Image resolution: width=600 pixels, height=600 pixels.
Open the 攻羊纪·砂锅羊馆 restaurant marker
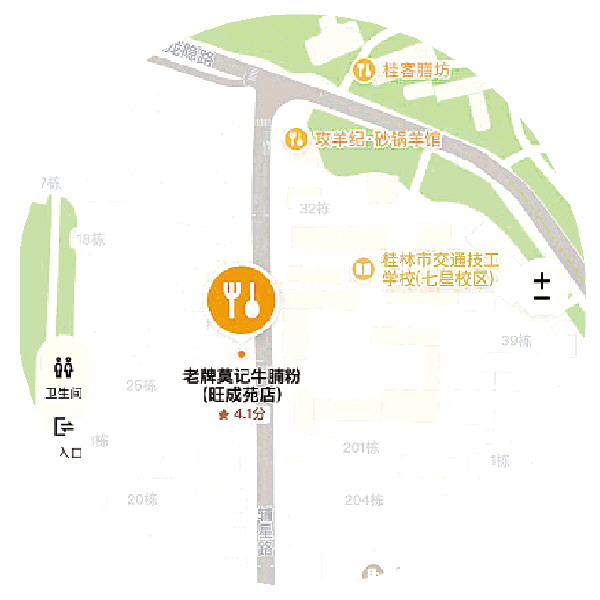[x=295, y=139]
